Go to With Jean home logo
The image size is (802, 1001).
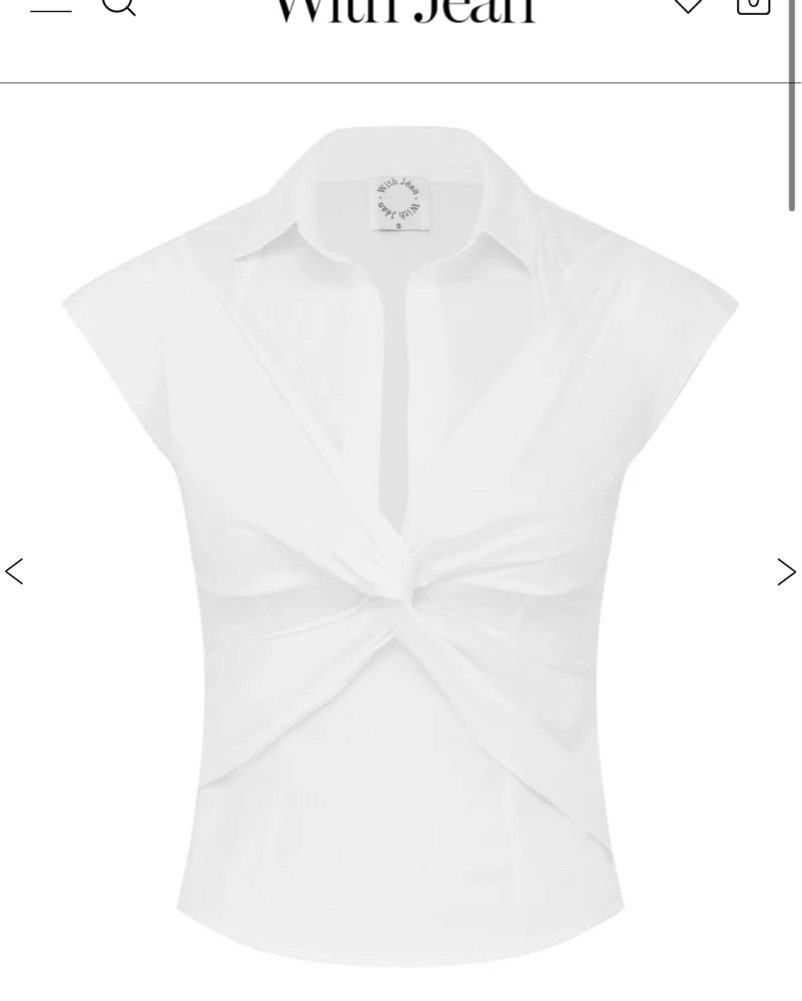404,10
